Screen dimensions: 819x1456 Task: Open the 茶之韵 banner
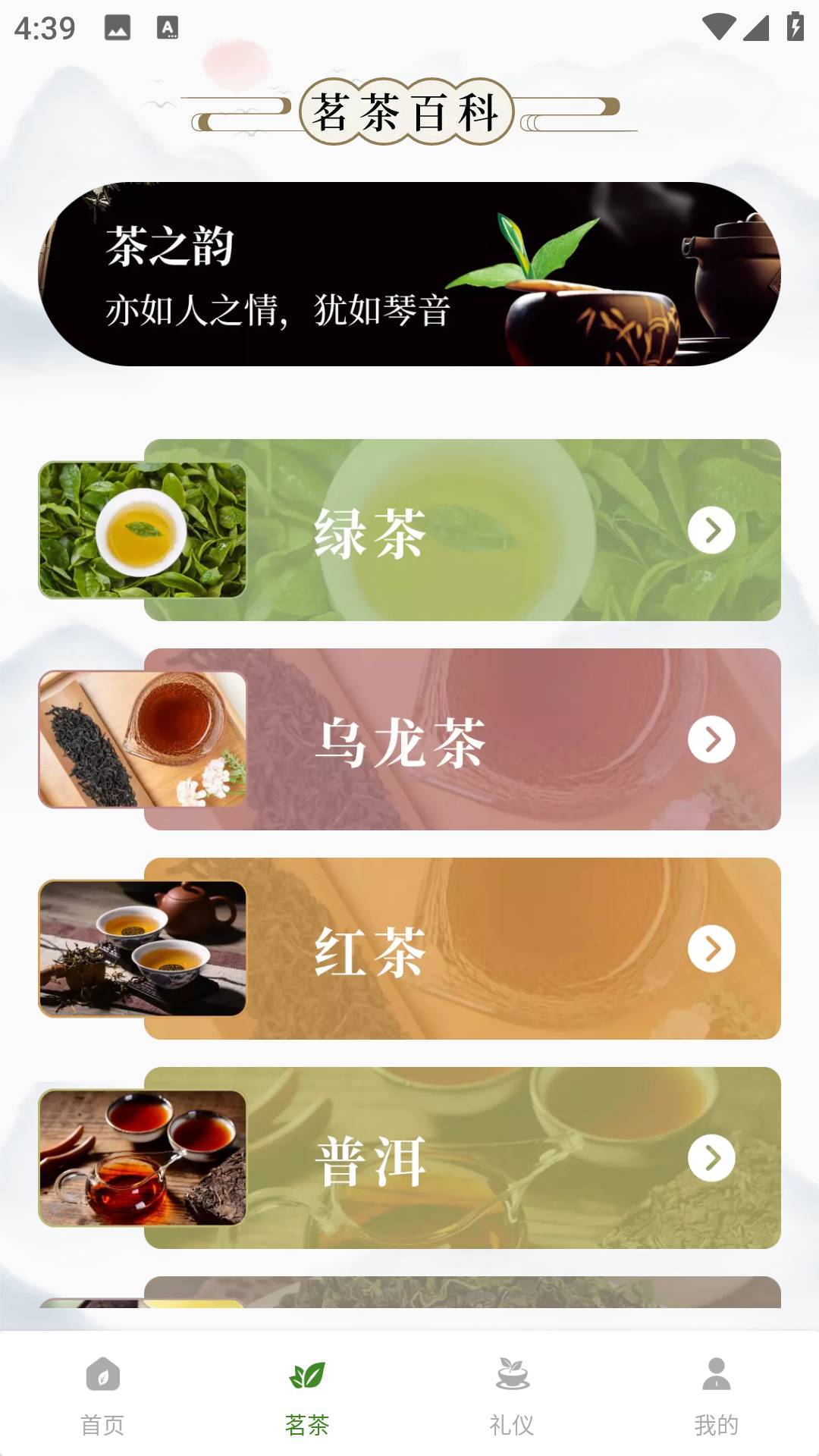(409, 277)
